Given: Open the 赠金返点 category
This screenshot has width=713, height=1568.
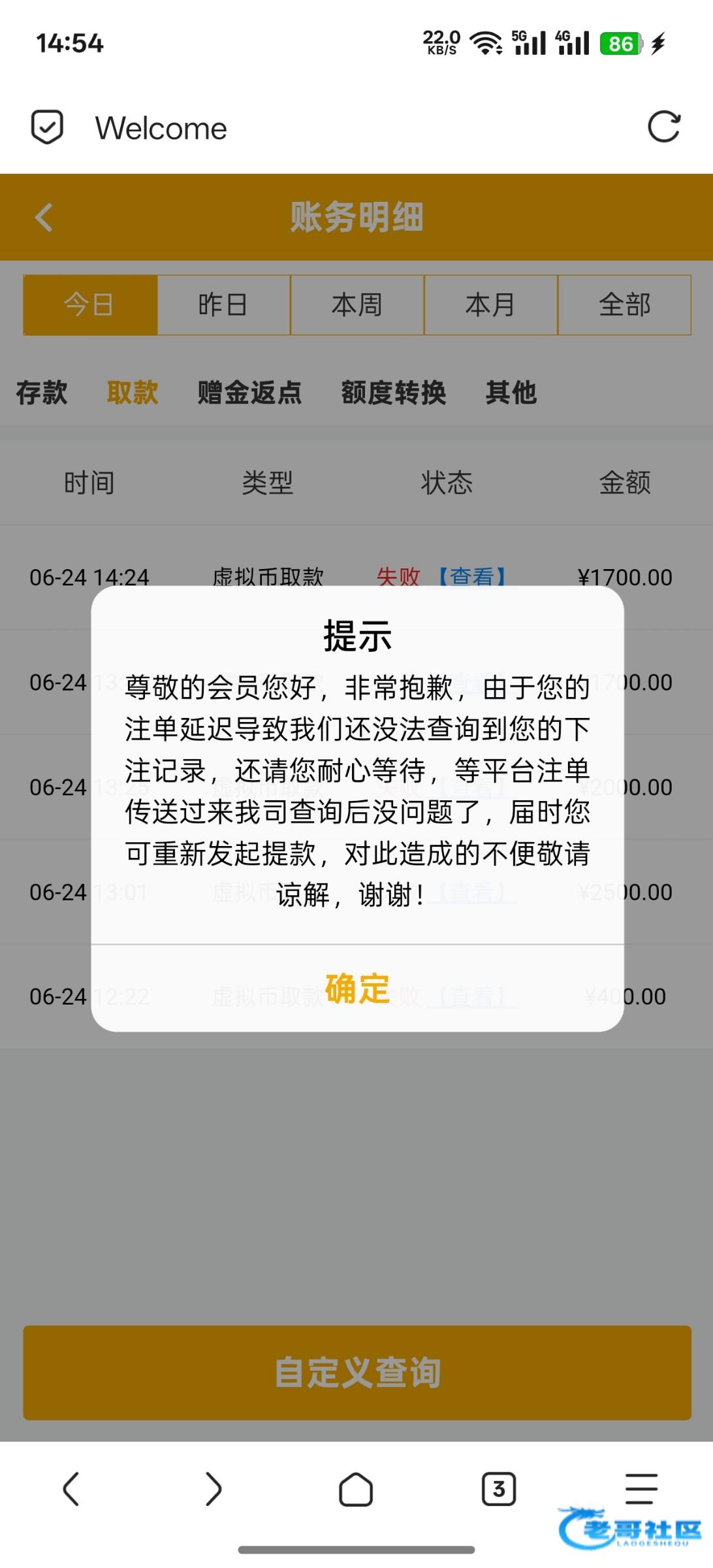Looking at the screenshot, I should coord(250,393).
